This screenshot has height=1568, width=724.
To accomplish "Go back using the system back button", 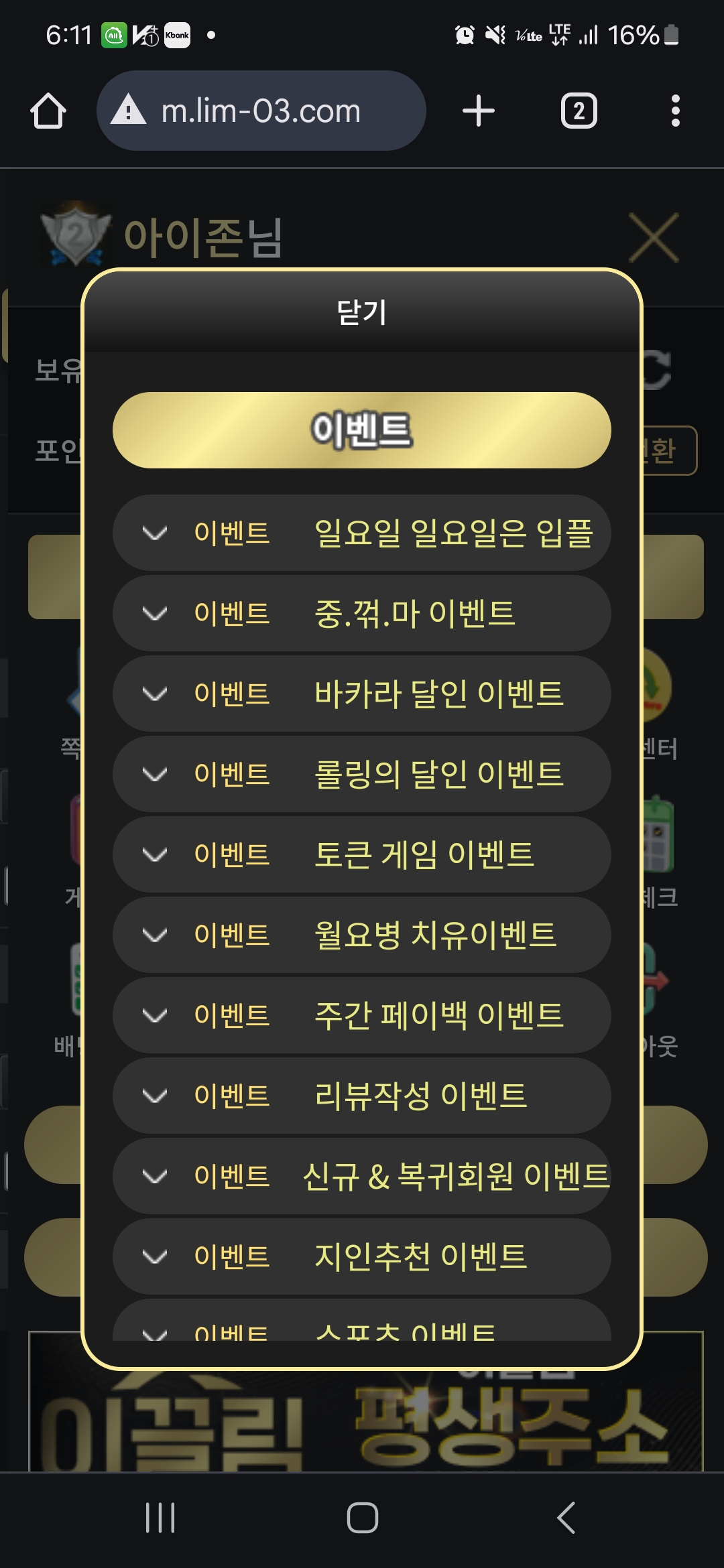I will click(566, 1518).
